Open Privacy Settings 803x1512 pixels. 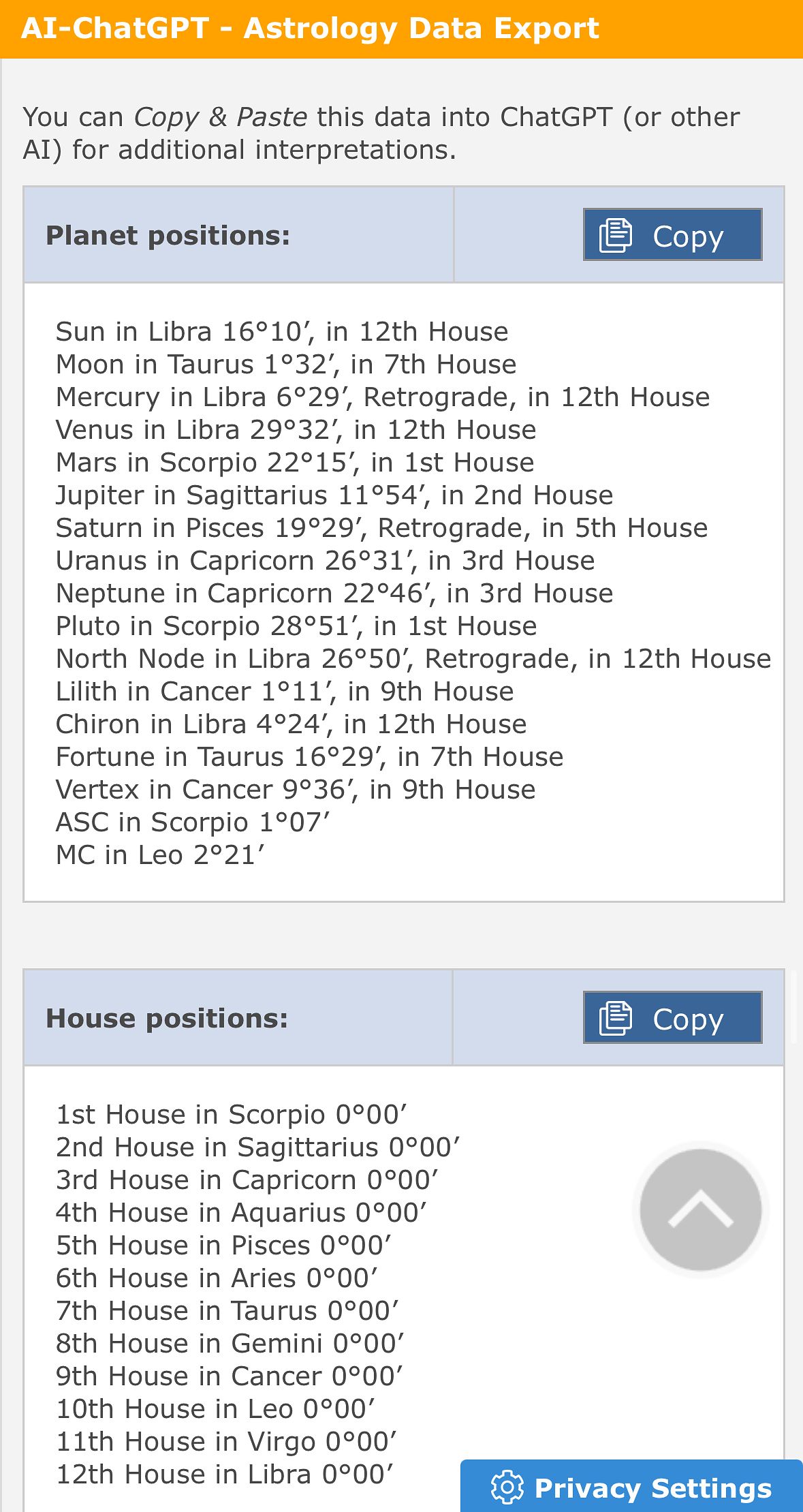pos(631,1487)
